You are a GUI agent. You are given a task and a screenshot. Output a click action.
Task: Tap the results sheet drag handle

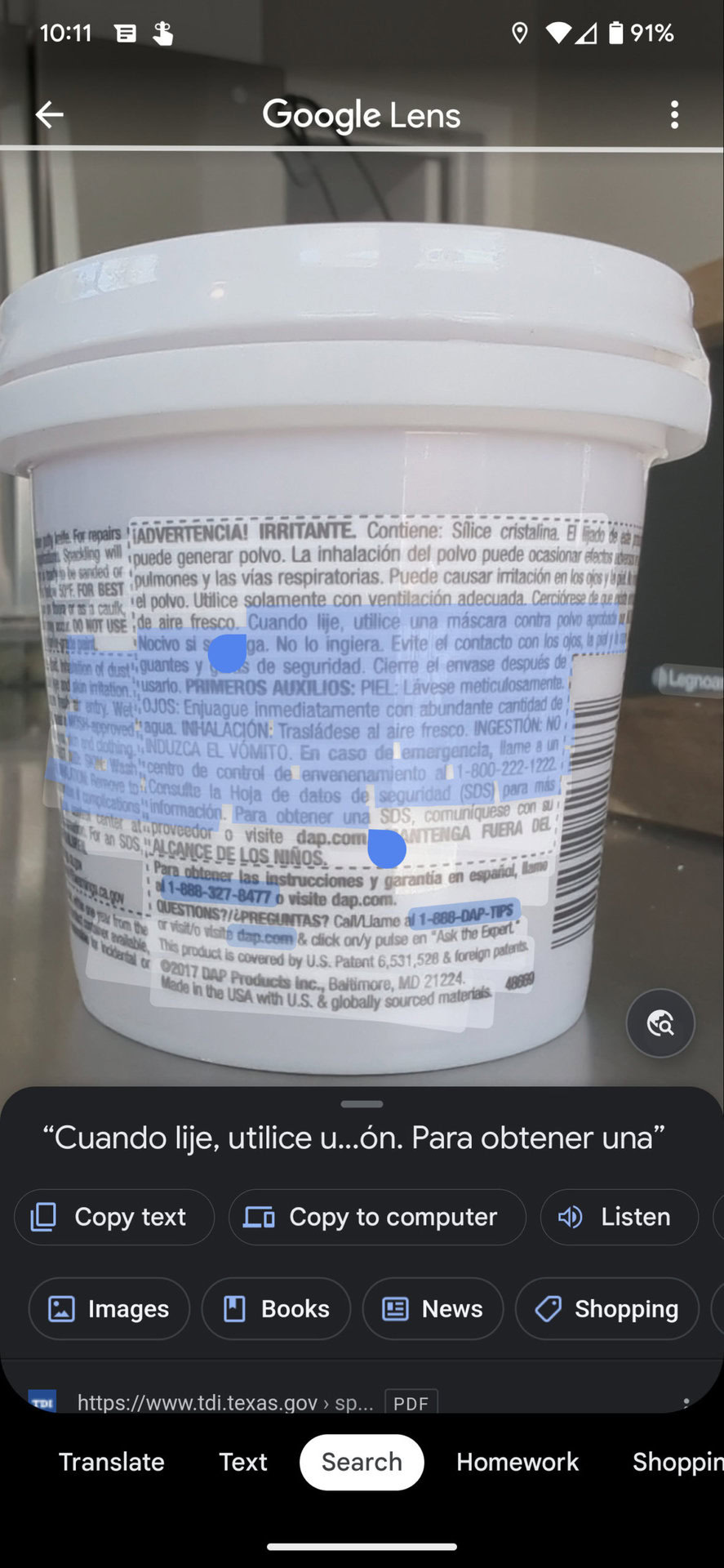[362, 1104]
